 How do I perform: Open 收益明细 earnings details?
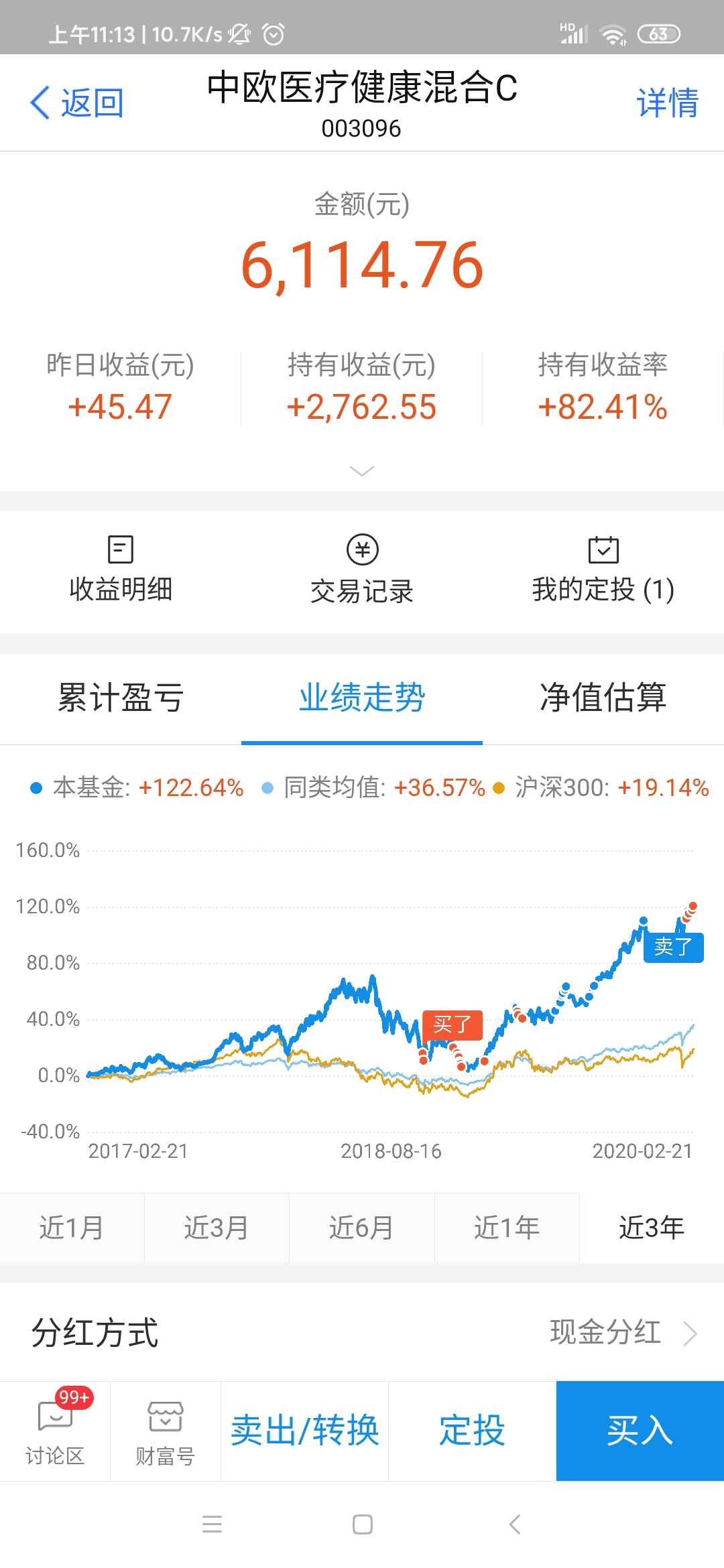pos(121,570)
